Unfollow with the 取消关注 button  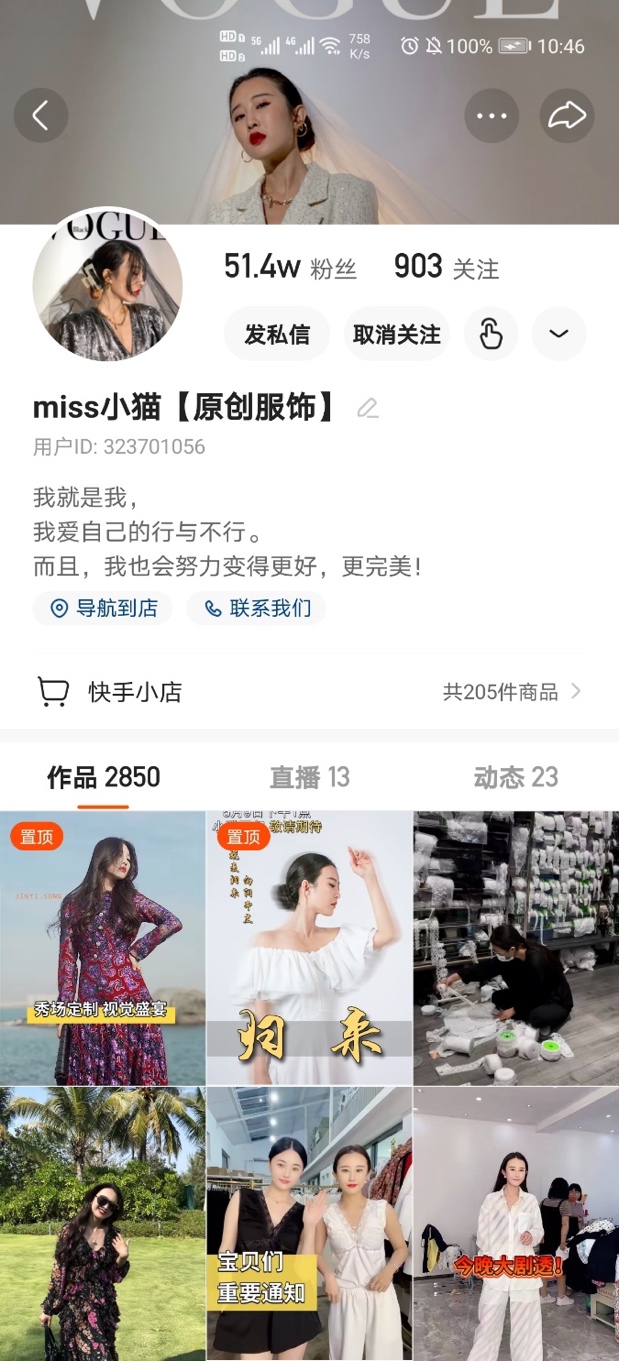coord(397,334)
